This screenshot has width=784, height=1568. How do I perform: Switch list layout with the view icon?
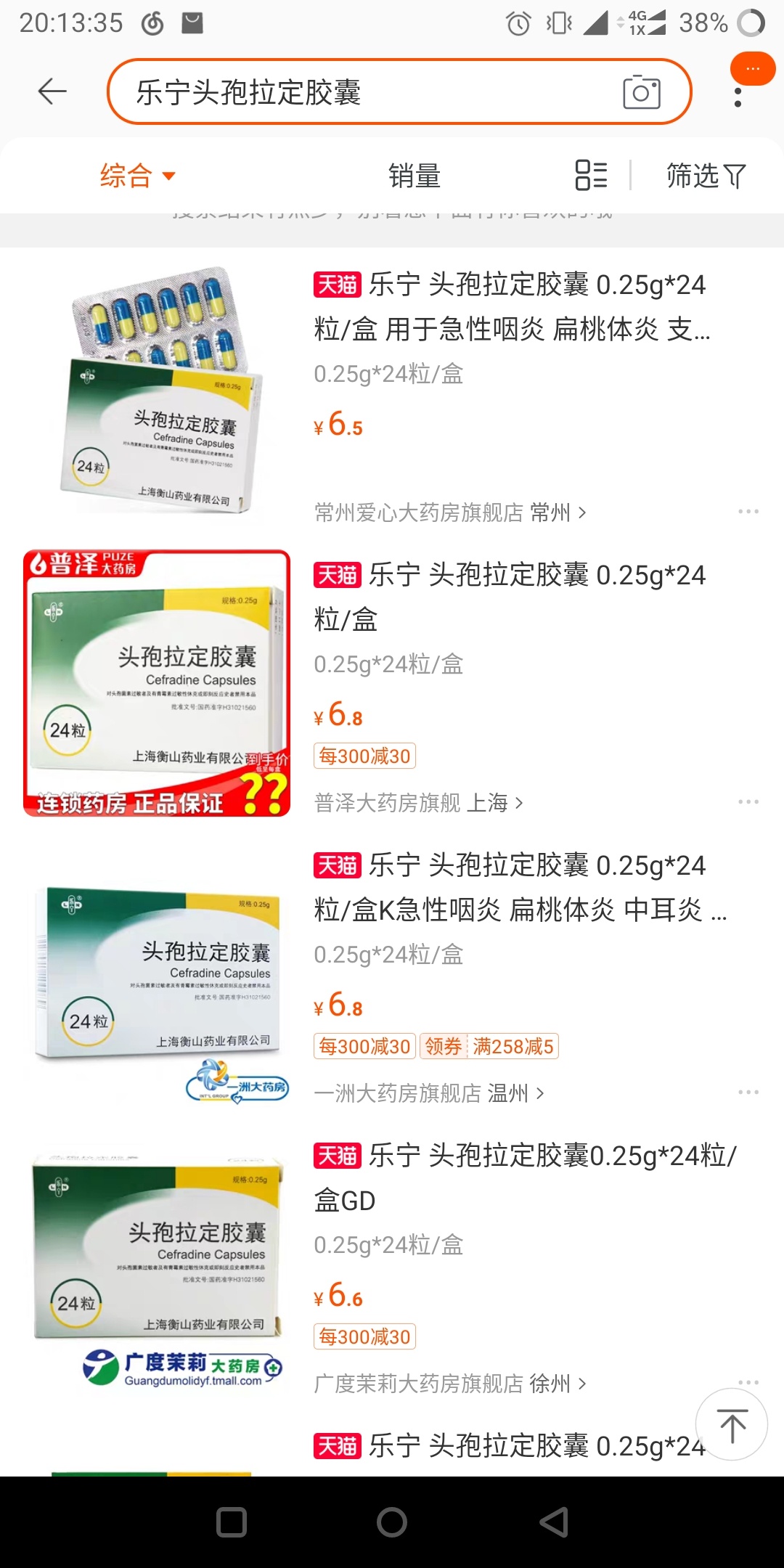(x=591, y=176)
